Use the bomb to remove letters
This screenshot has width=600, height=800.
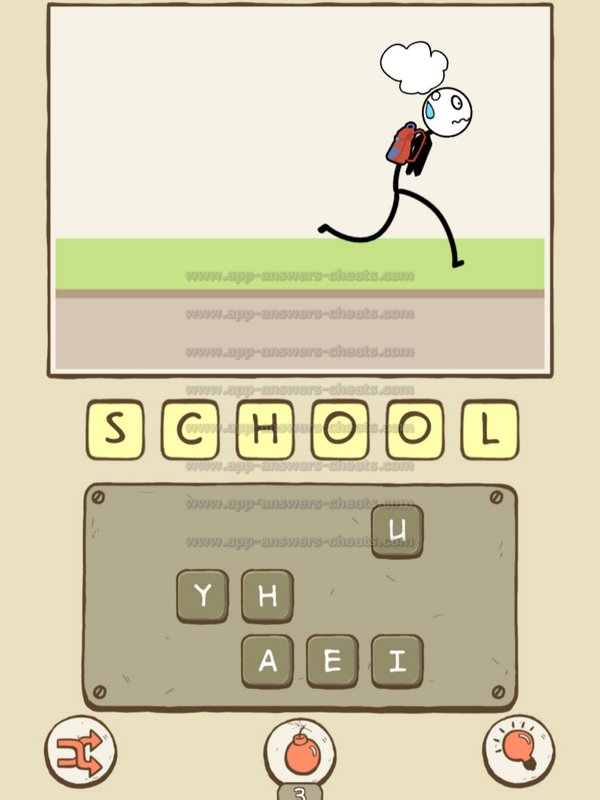click(300, 752)
